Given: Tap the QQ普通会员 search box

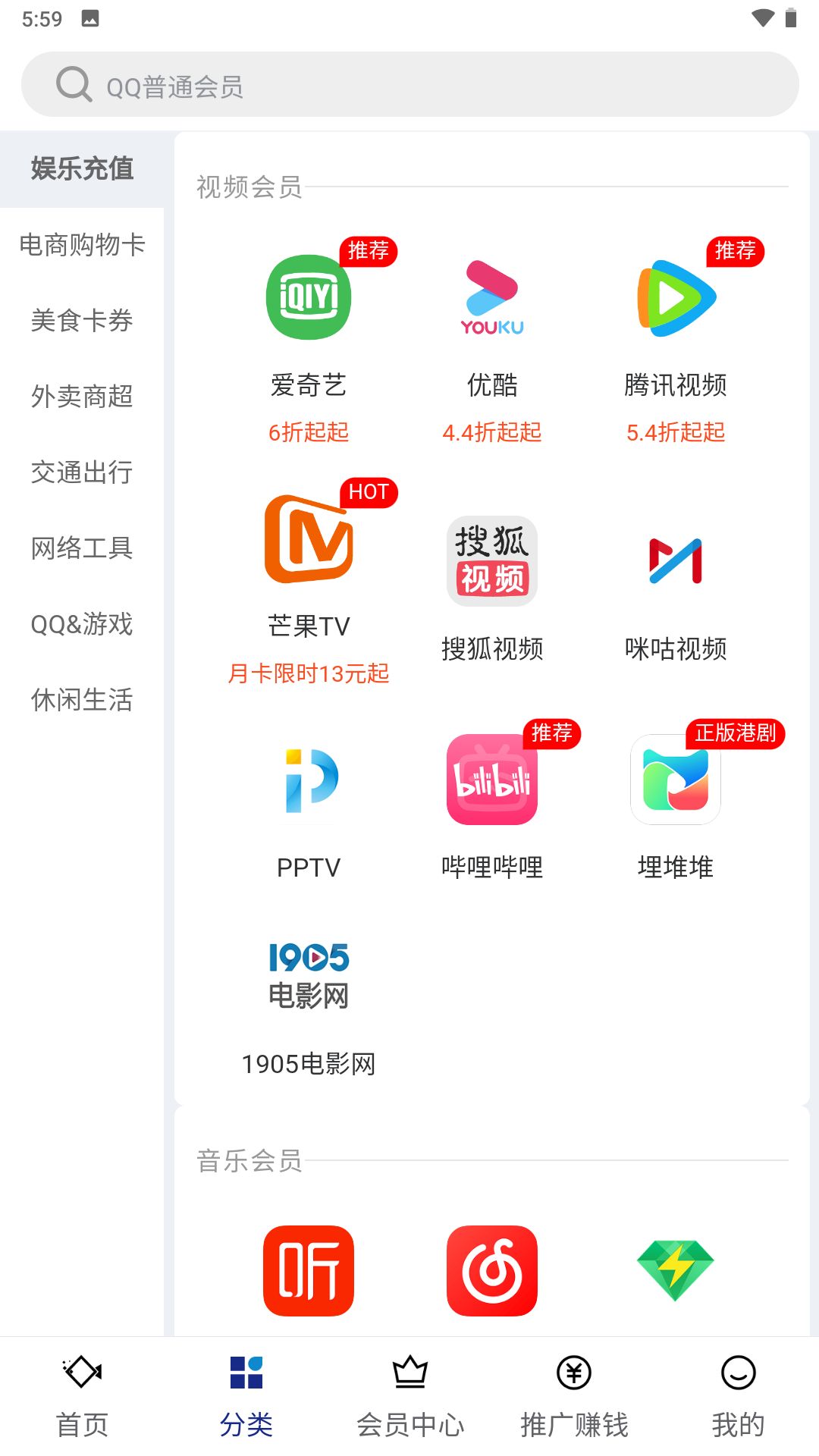Looking at the screenshot, I should tap(409, 85).
